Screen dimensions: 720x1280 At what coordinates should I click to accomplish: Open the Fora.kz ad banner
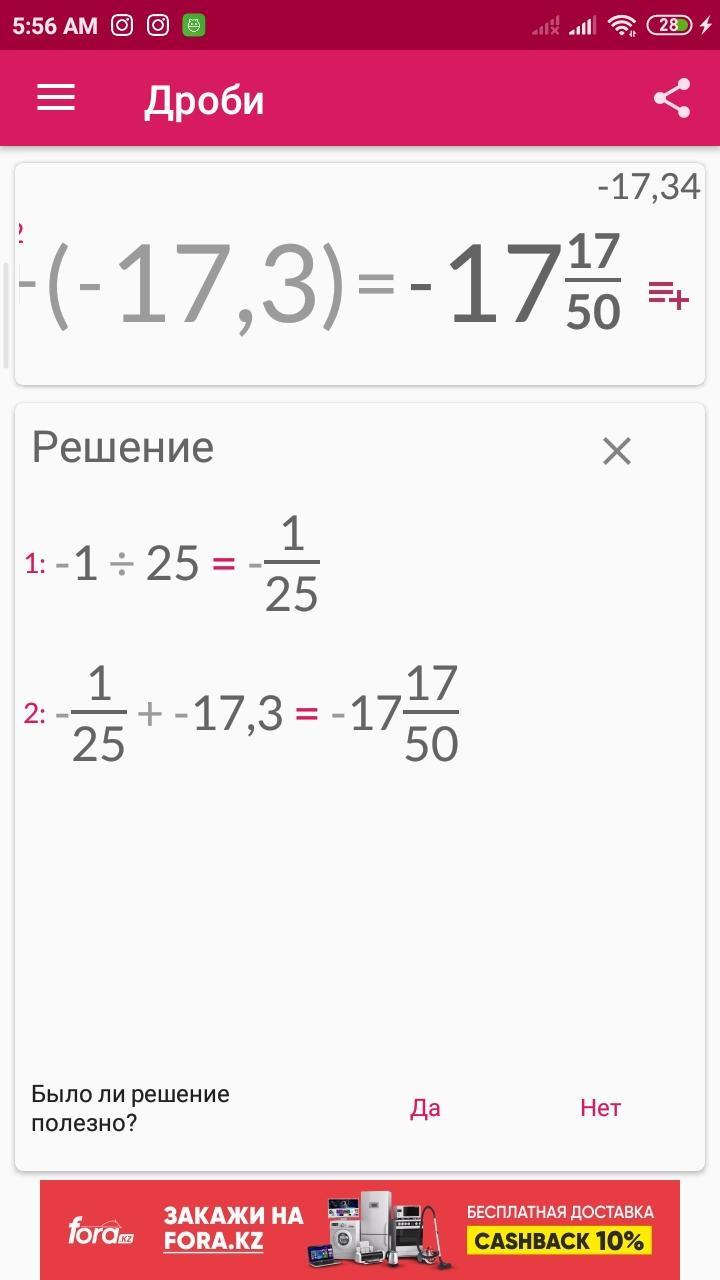[360, 1230]
